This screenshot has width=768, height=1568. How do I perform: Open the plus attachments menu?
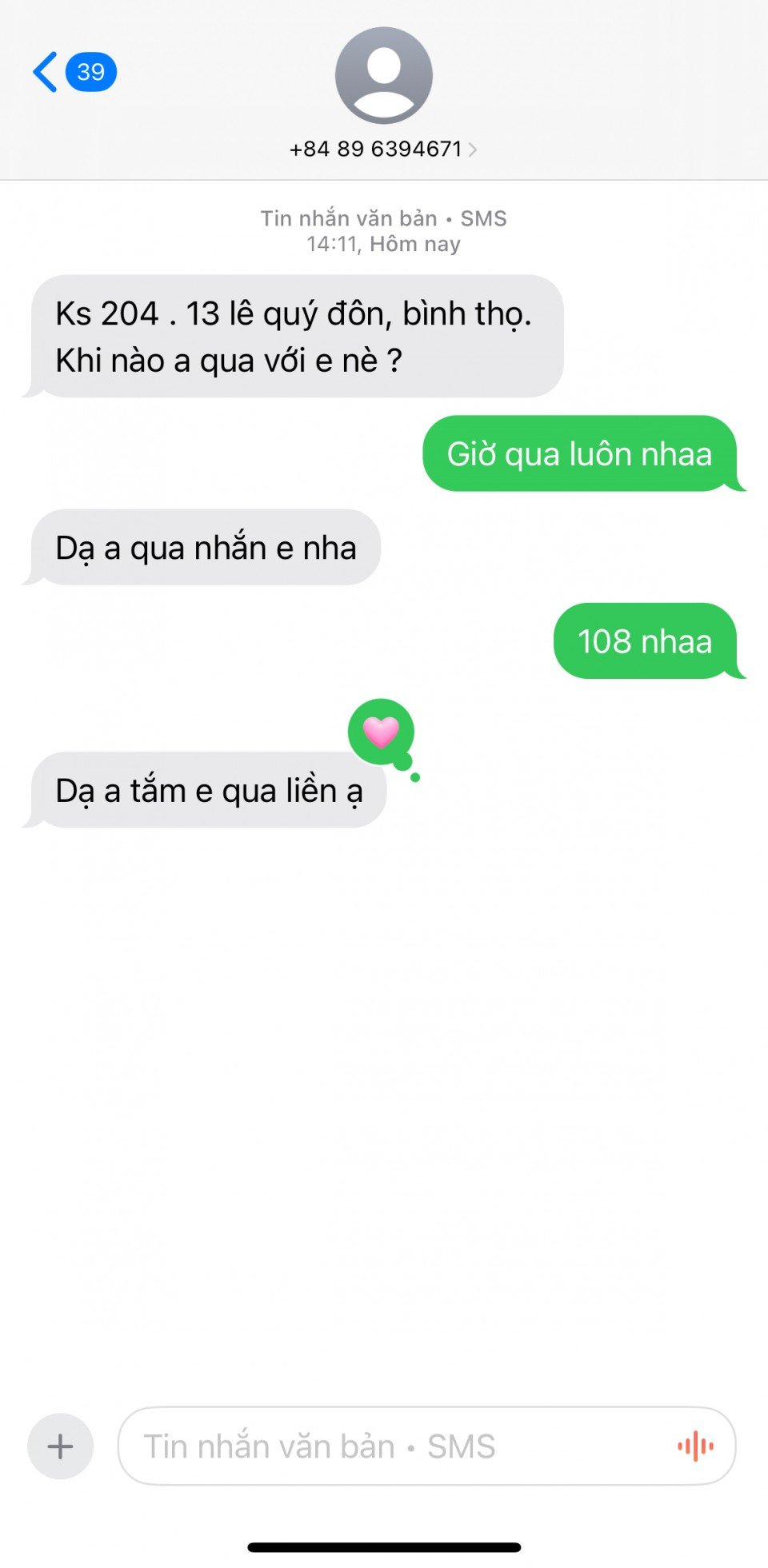61,1446
